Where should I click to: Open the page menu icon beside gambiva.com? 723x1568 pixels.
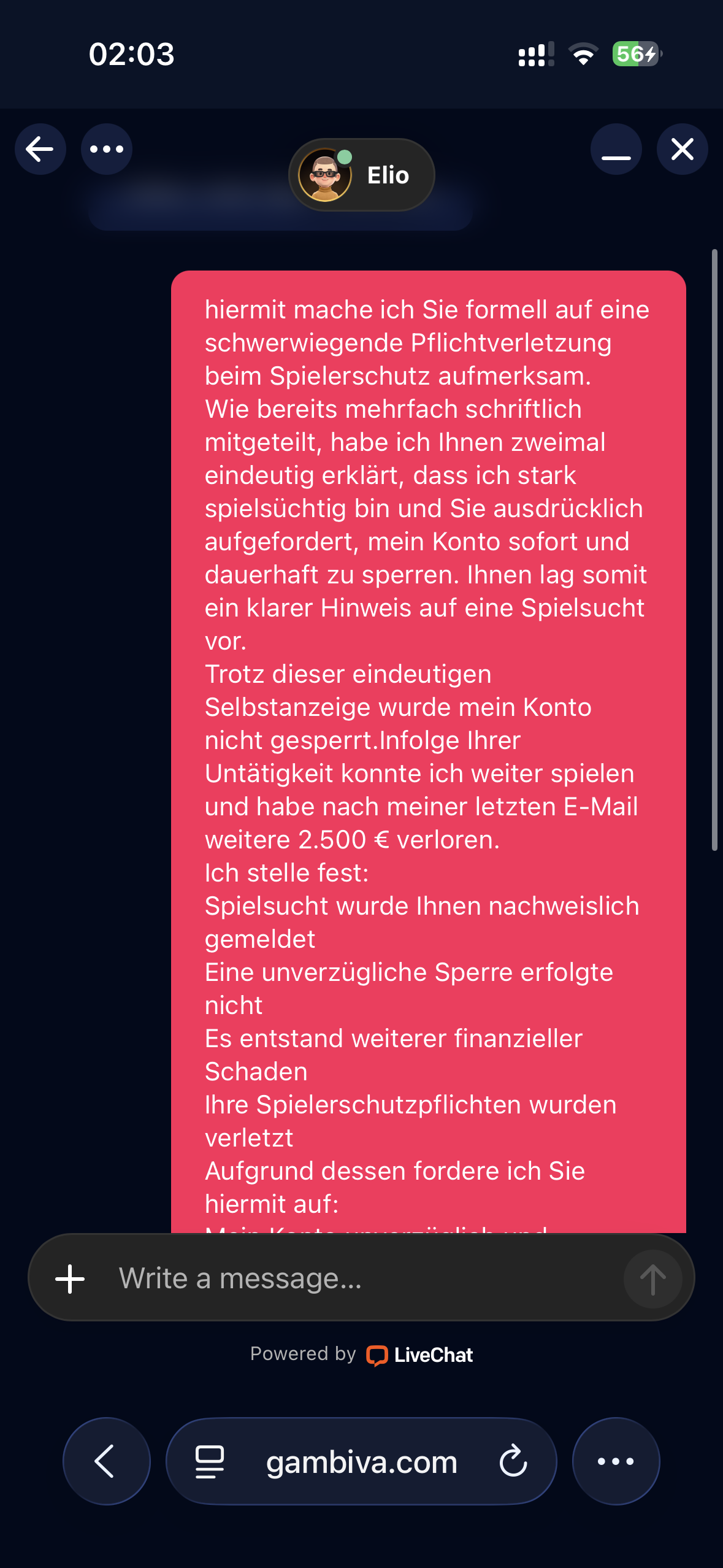(x=210, y=1461)
